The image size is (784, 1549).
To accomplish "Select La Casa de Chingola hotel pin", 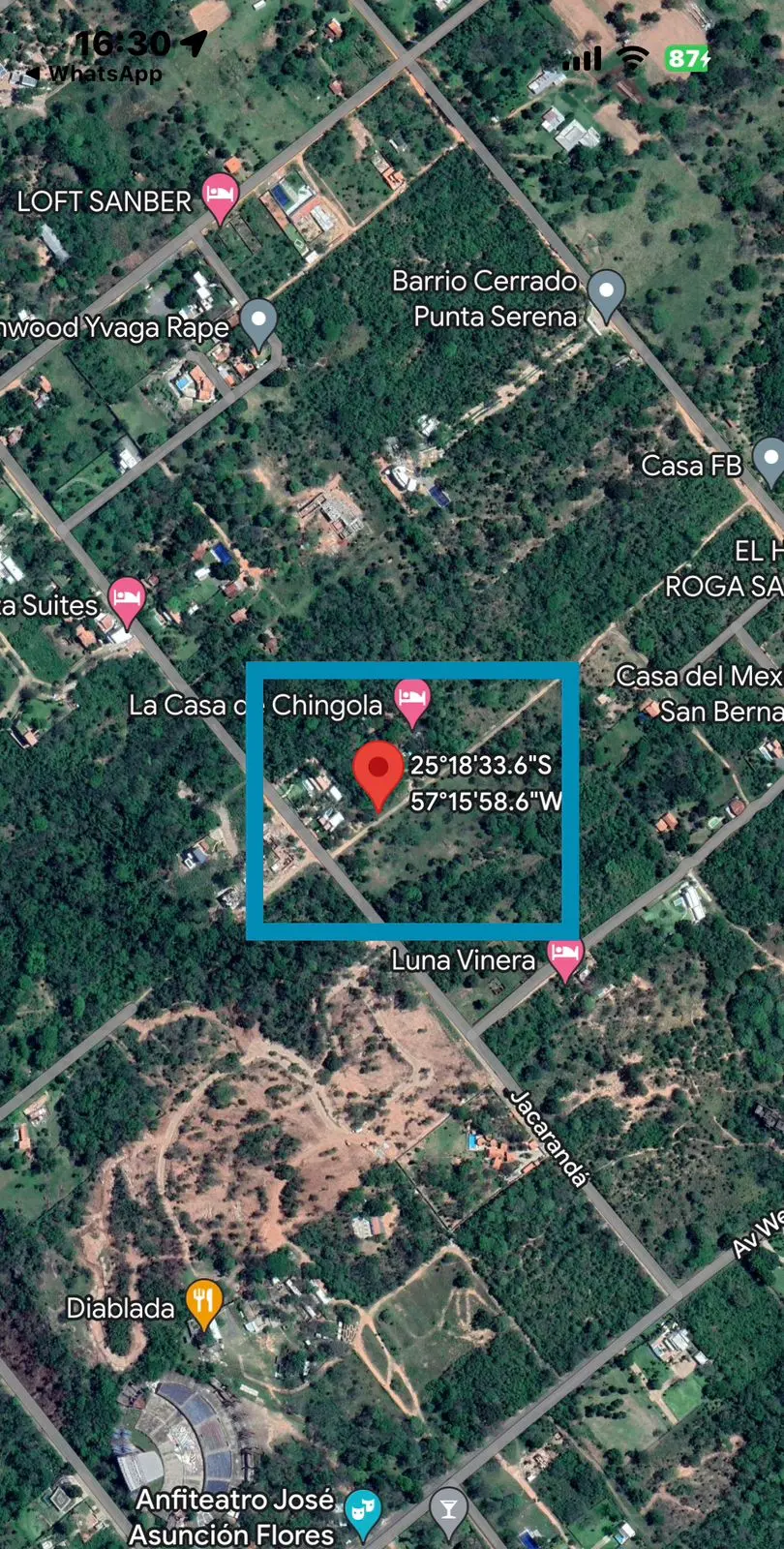I will (x=412, y=703).
